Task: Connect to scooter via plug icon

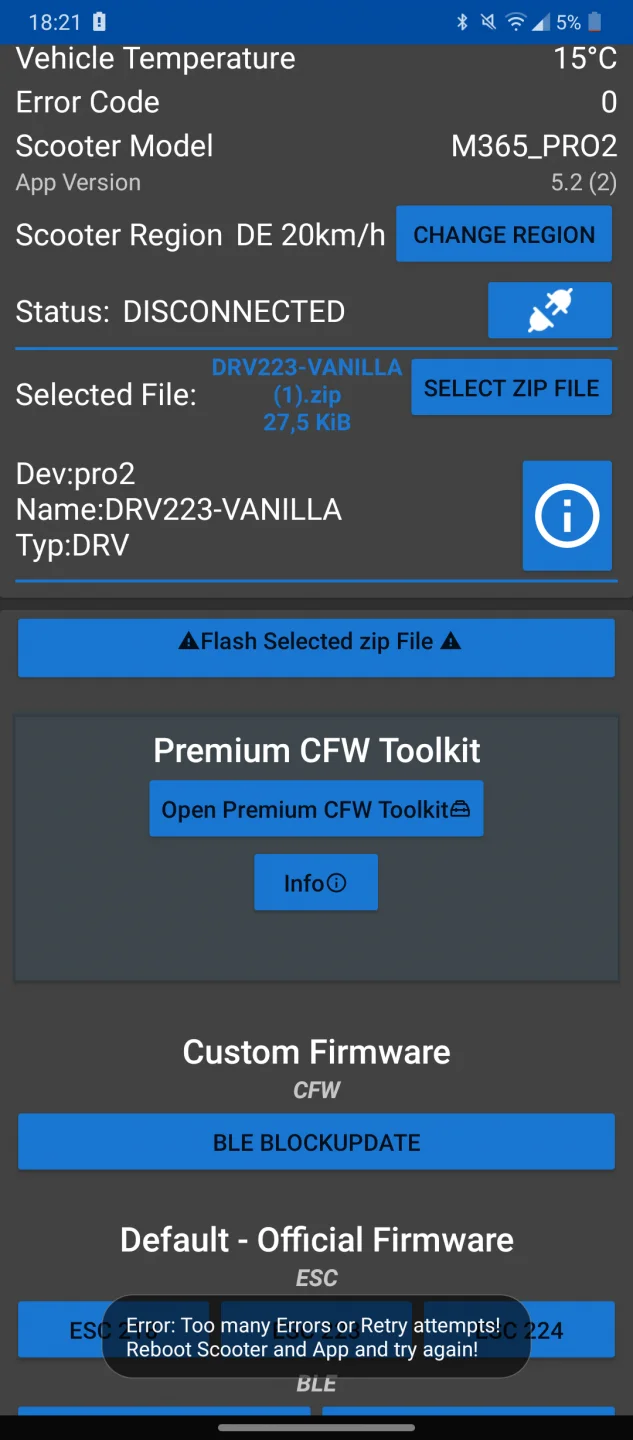Action: click(550, 311)
